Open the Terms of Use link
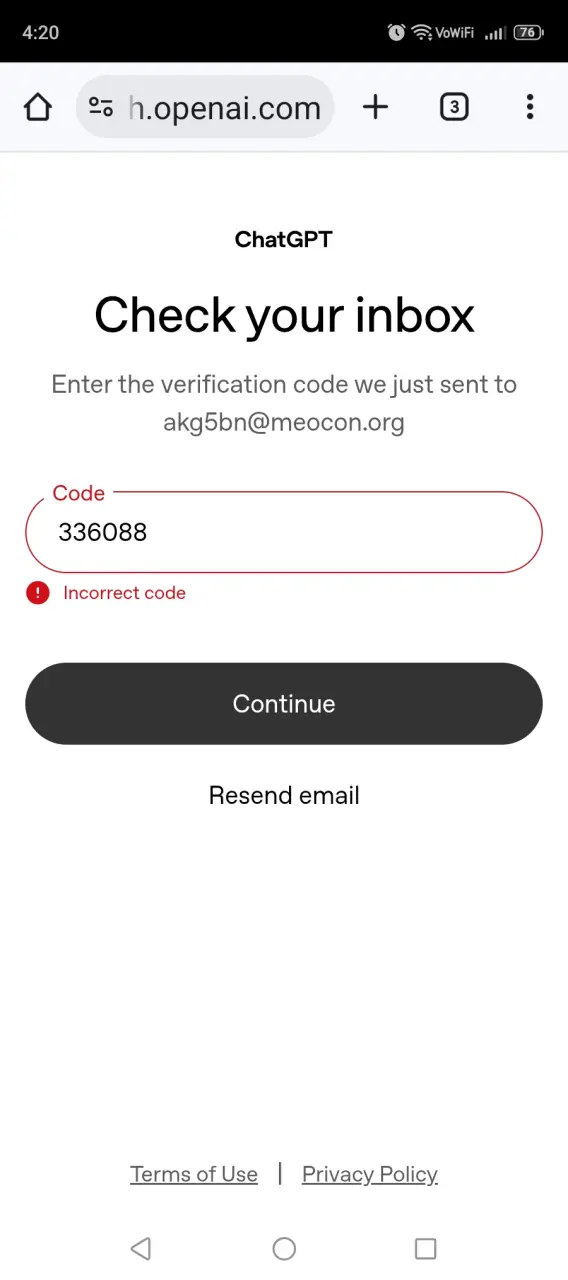The image size is (568, 1280). click(194, 1174)
